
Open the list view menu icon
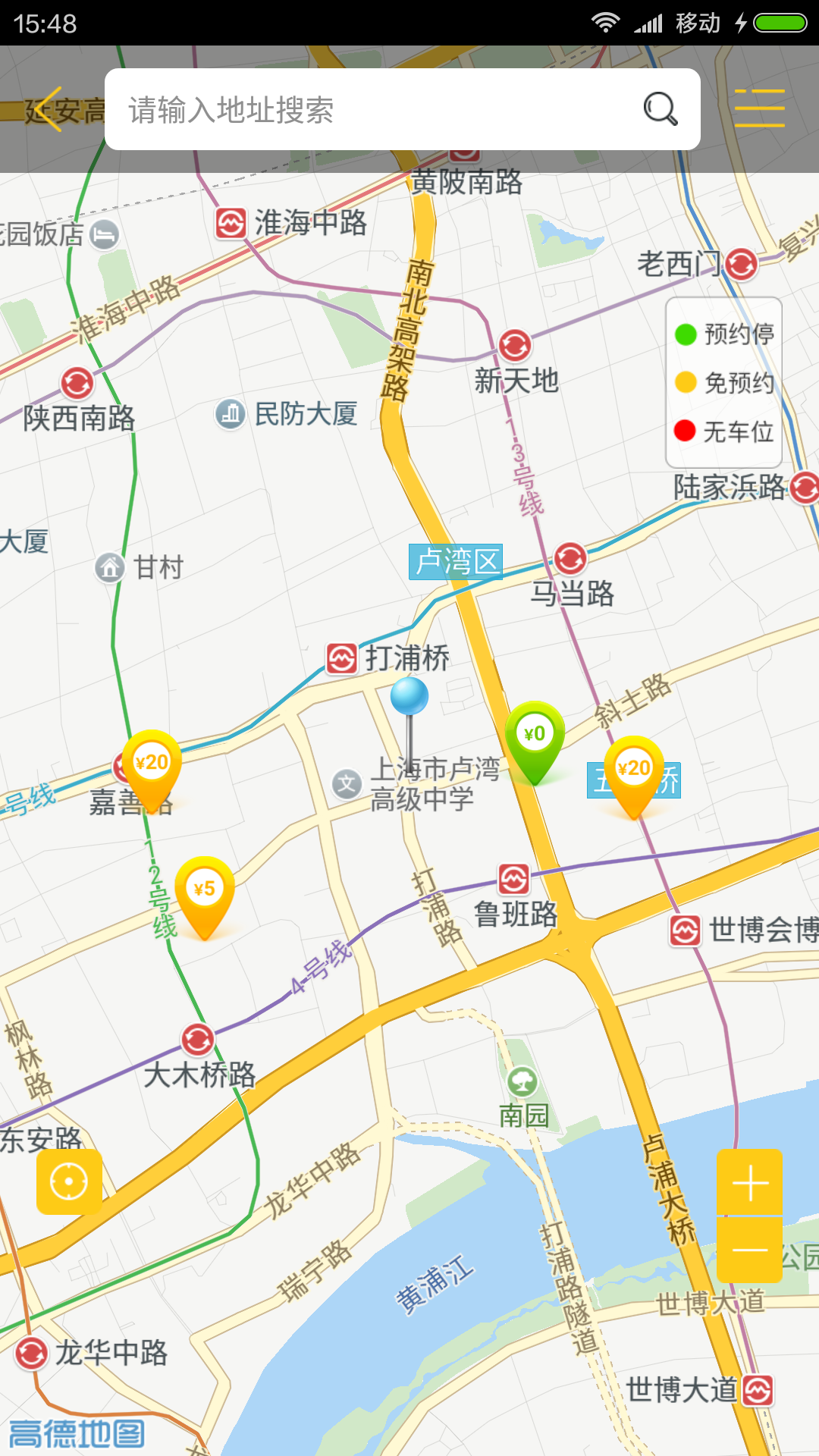tap(759, 108)
